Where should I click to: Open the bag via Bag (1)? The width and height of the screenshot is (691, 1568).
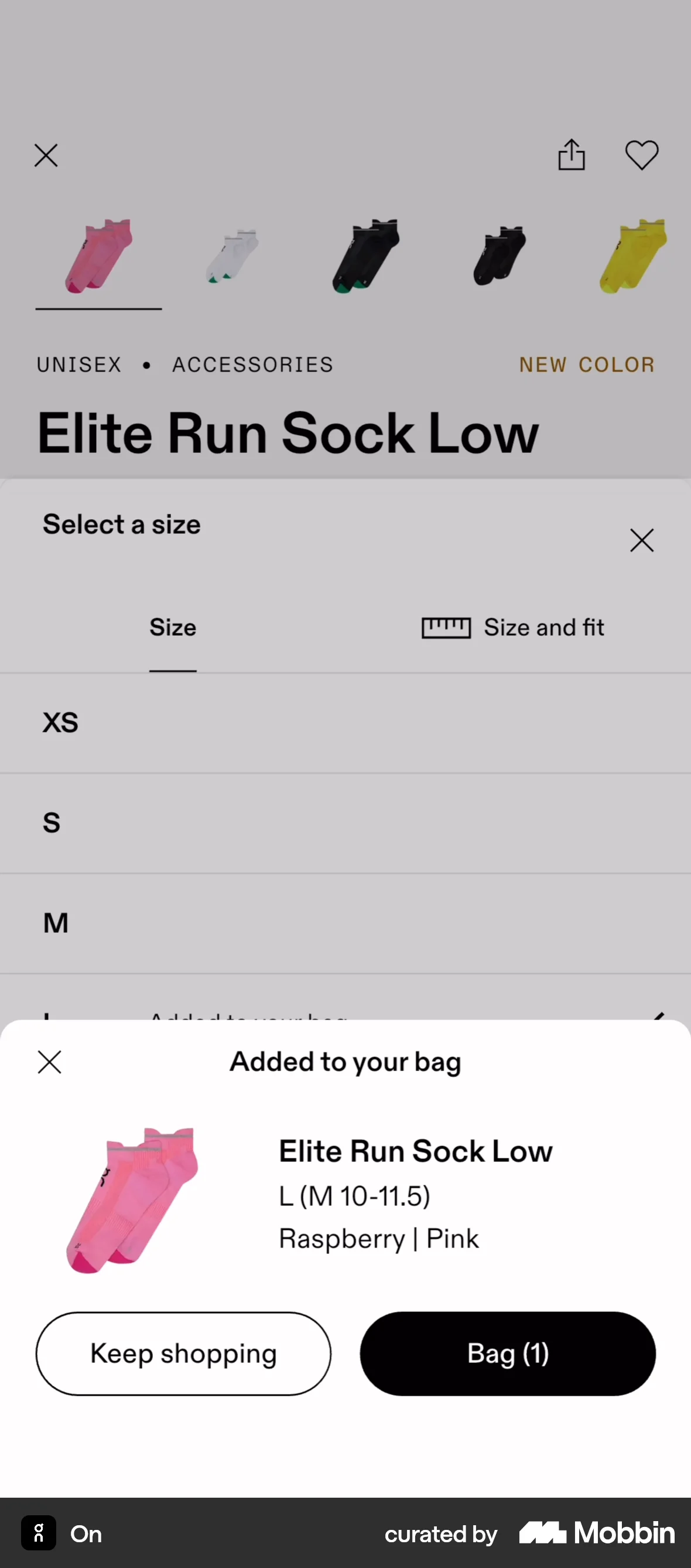[x=508, y=1354]
